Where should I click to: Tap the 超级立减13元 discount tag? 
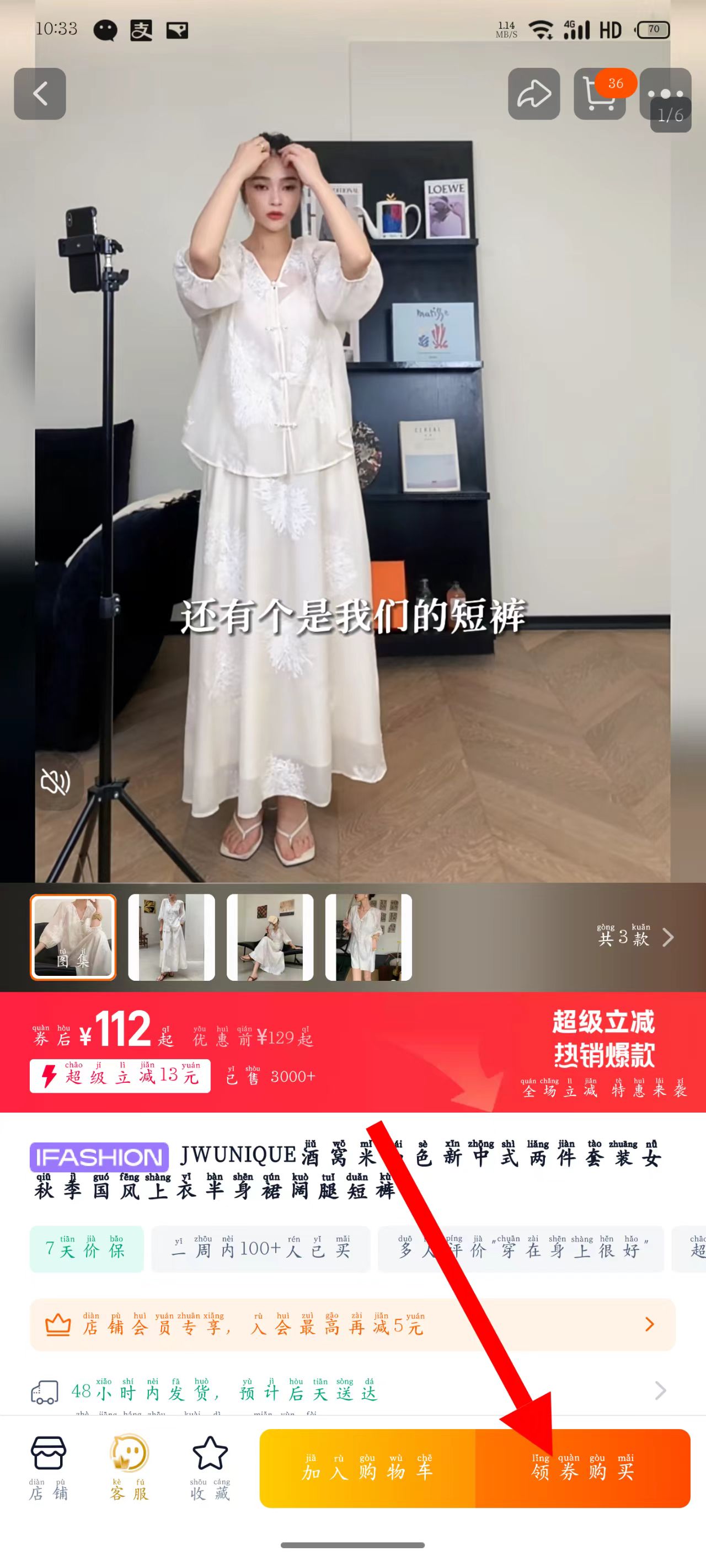120,1076
